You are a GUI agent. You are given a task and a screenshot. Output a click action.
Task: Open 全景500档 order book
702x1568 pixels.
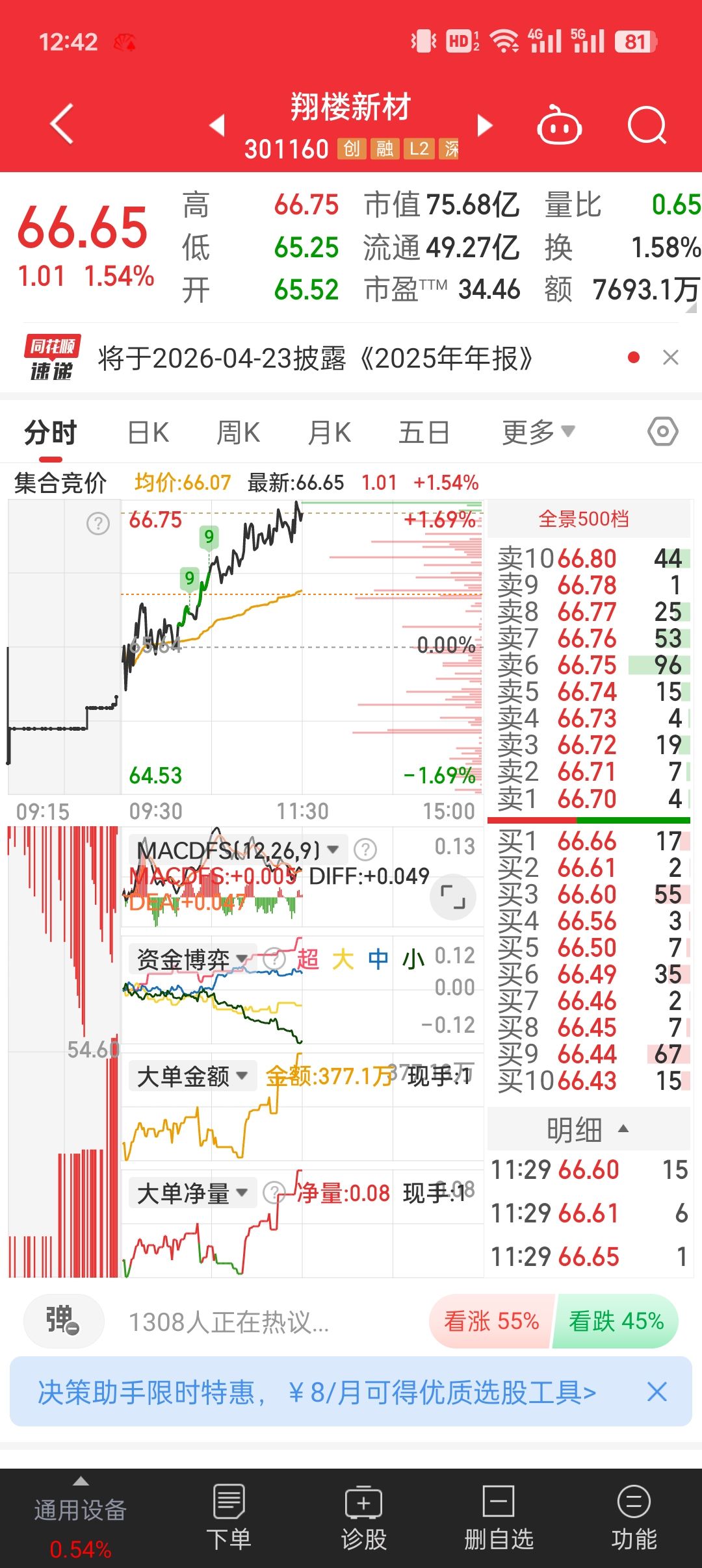click(x=583, y=519)
